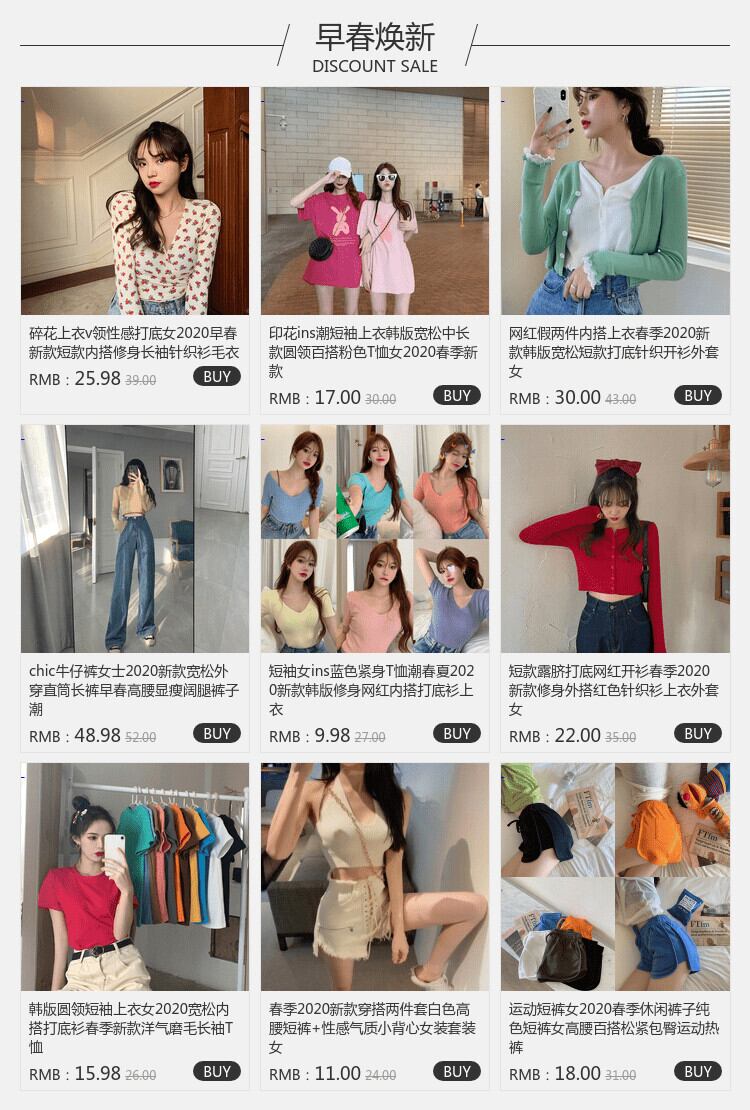View the red cropped cardigan product photo
Viewport: 750px width, 1110px height.
pyautogui.click(x=615, y=539)
